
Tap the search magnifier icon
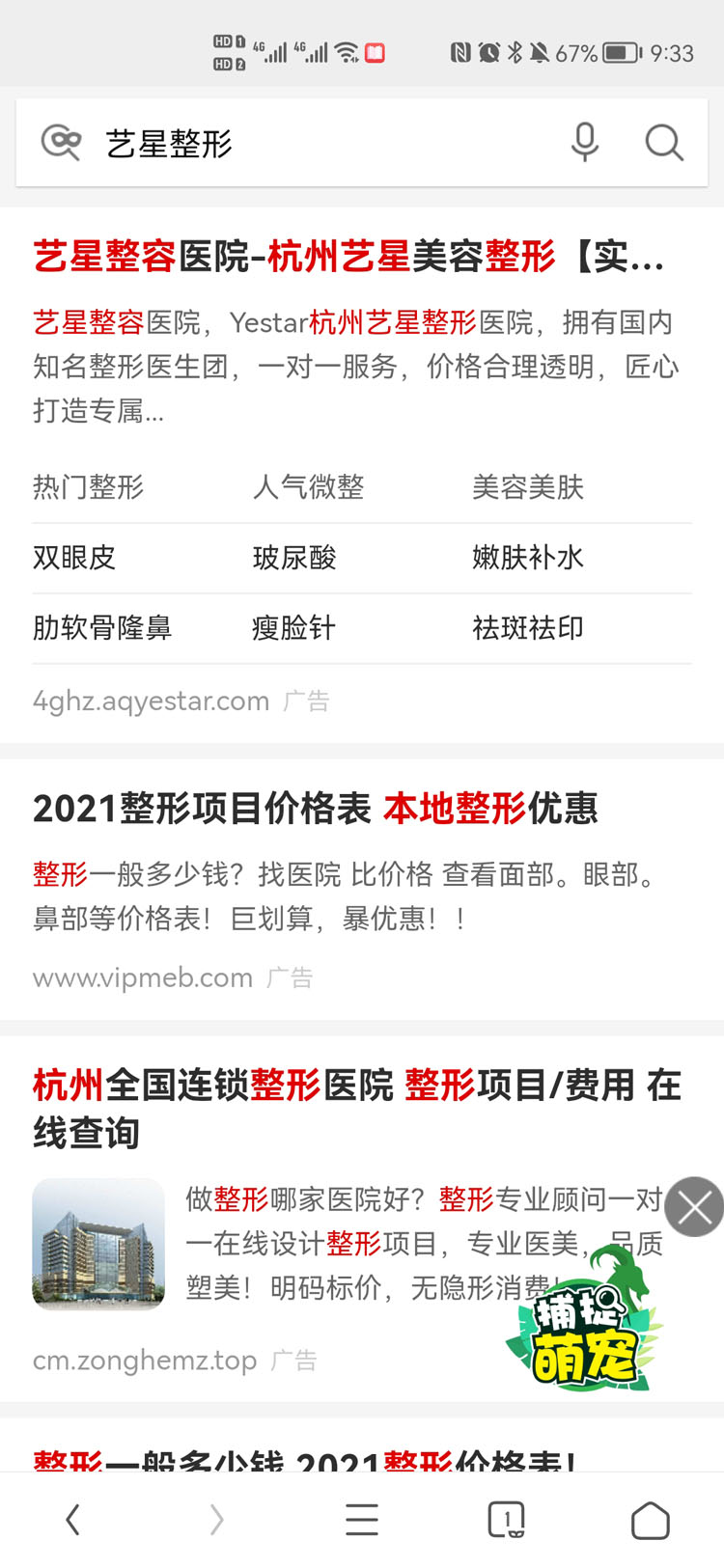[x=663, y=143]
